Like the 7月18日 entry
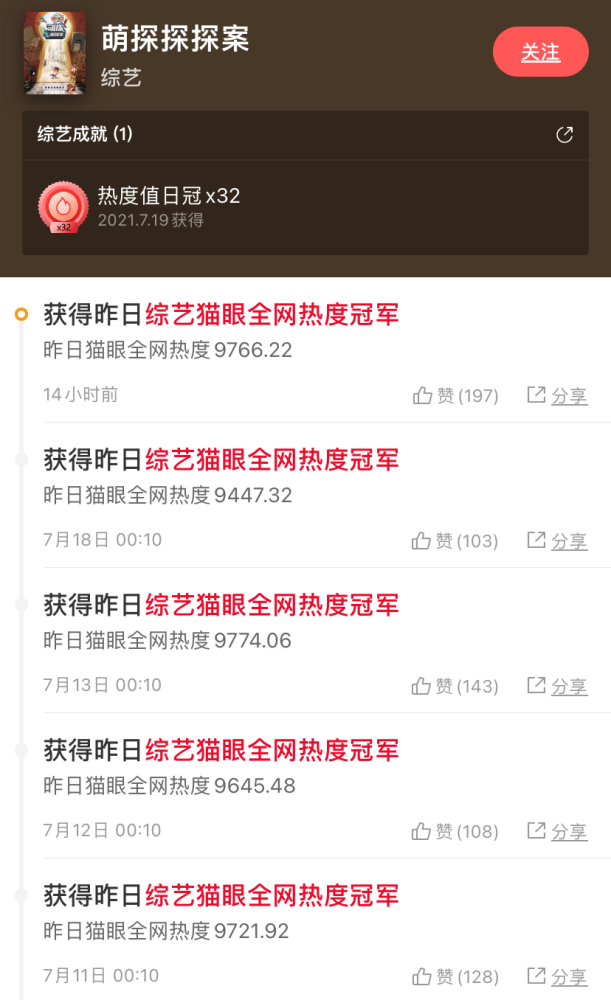The width and height of the screenshot is (611, 1000). tap(455, 541)
